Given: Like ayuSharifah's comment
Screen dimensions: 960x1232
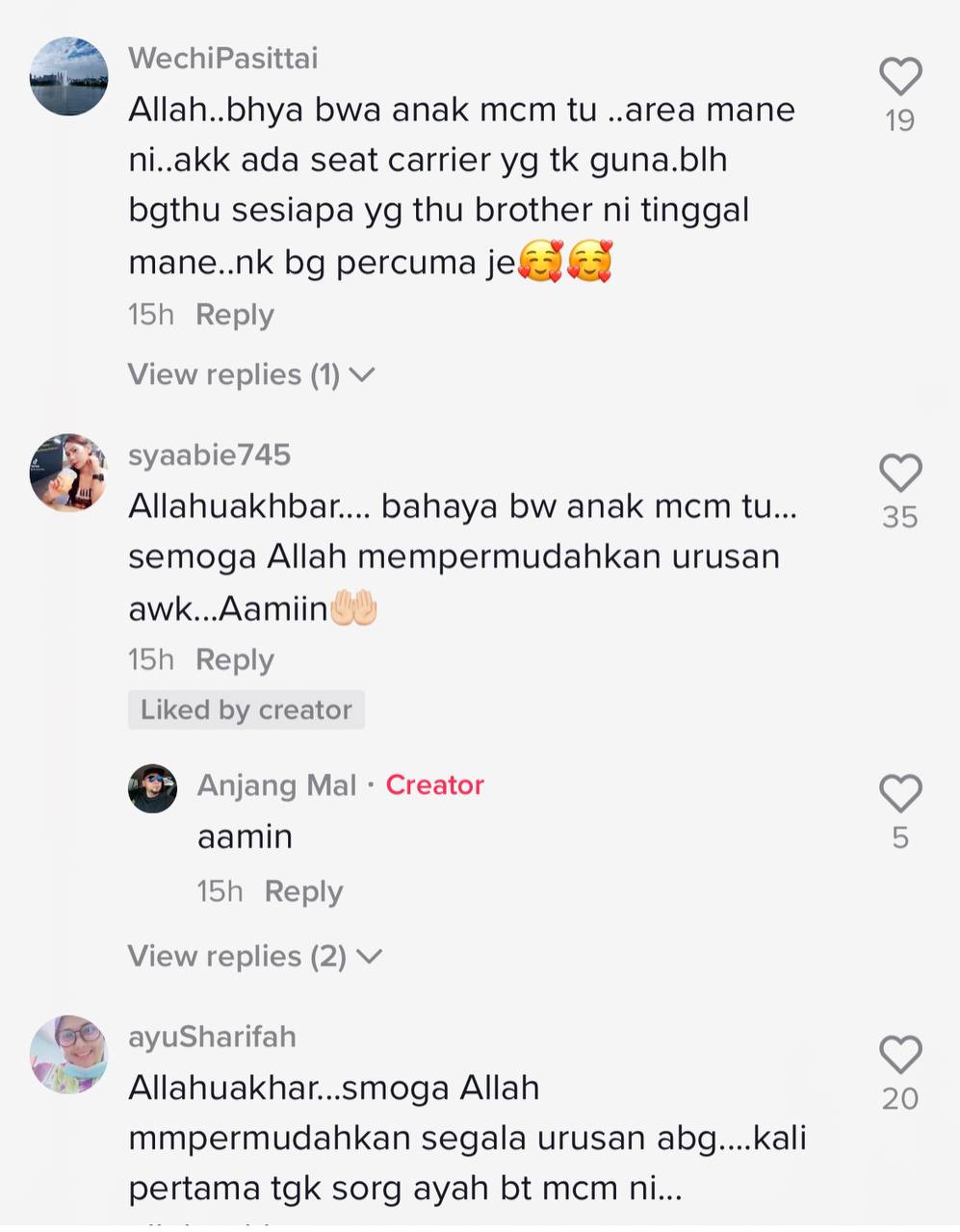Looking at the screenshot, I should point(900,1056).
